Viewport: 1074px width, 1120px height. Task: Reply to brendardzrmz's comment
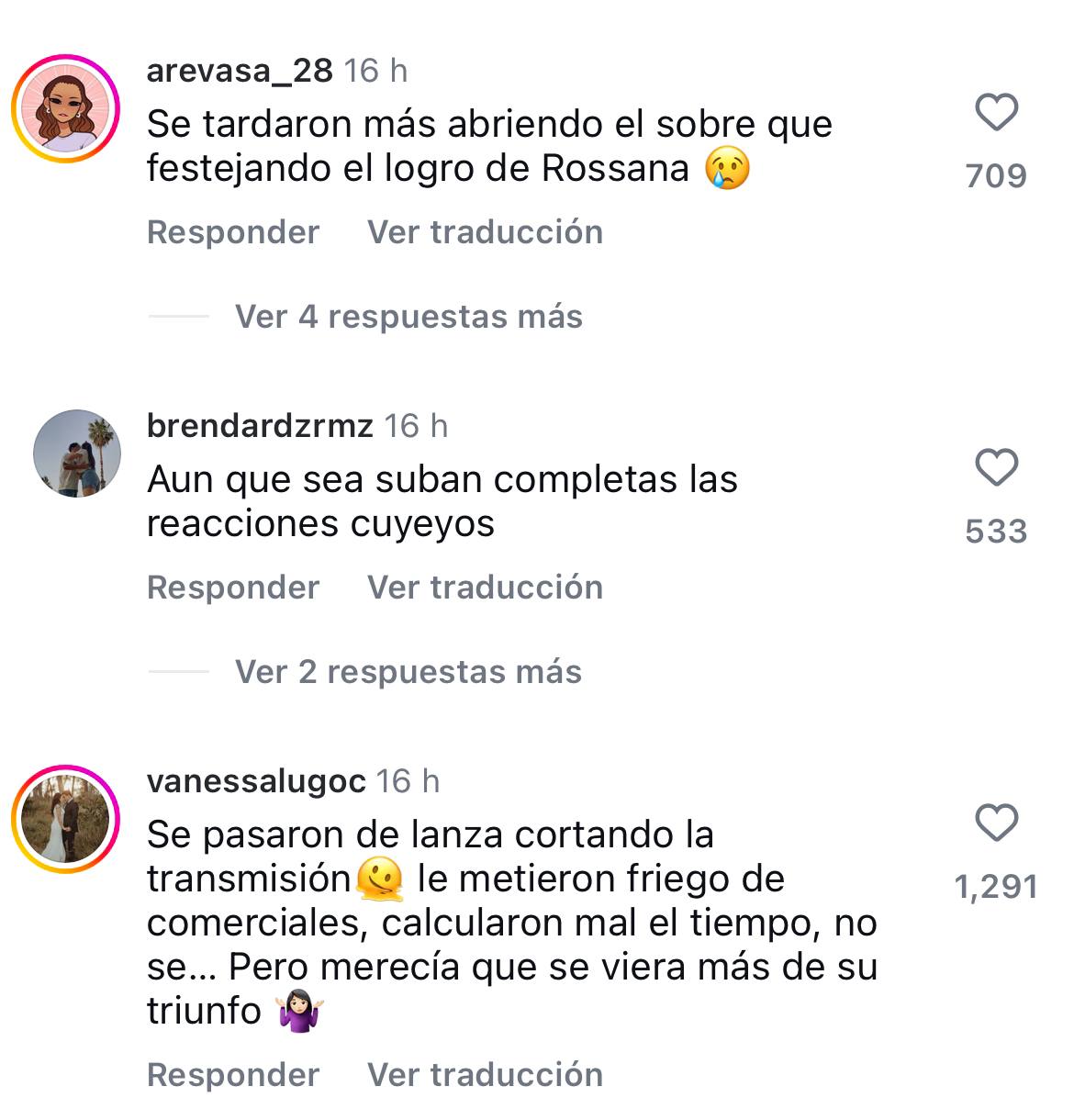[x=233, y=588]
